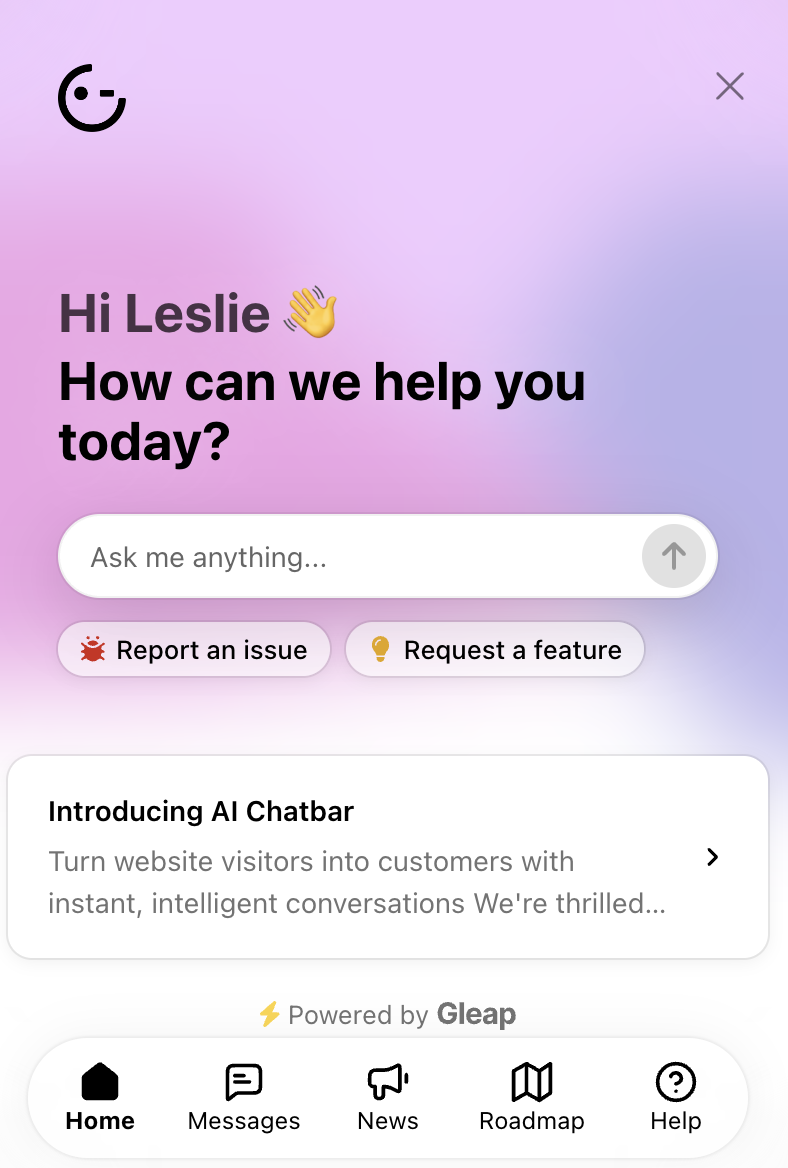Image resolution: width=788 pixels, height=1168 pixels.
Task: Choose Request a feature
Action: coord(495,650)
